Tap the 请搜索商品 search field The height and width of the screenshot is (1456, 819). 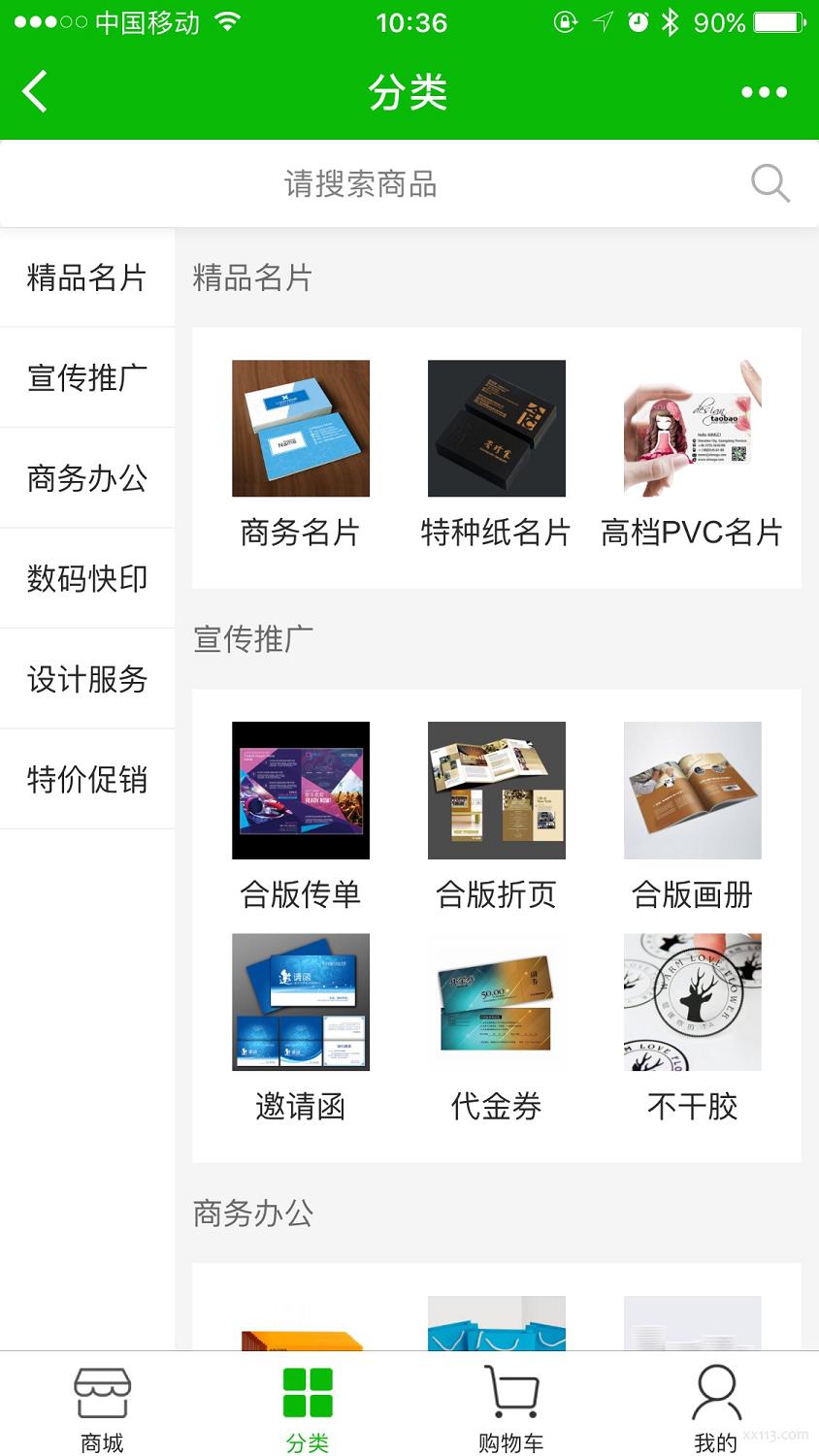(361, 184)
